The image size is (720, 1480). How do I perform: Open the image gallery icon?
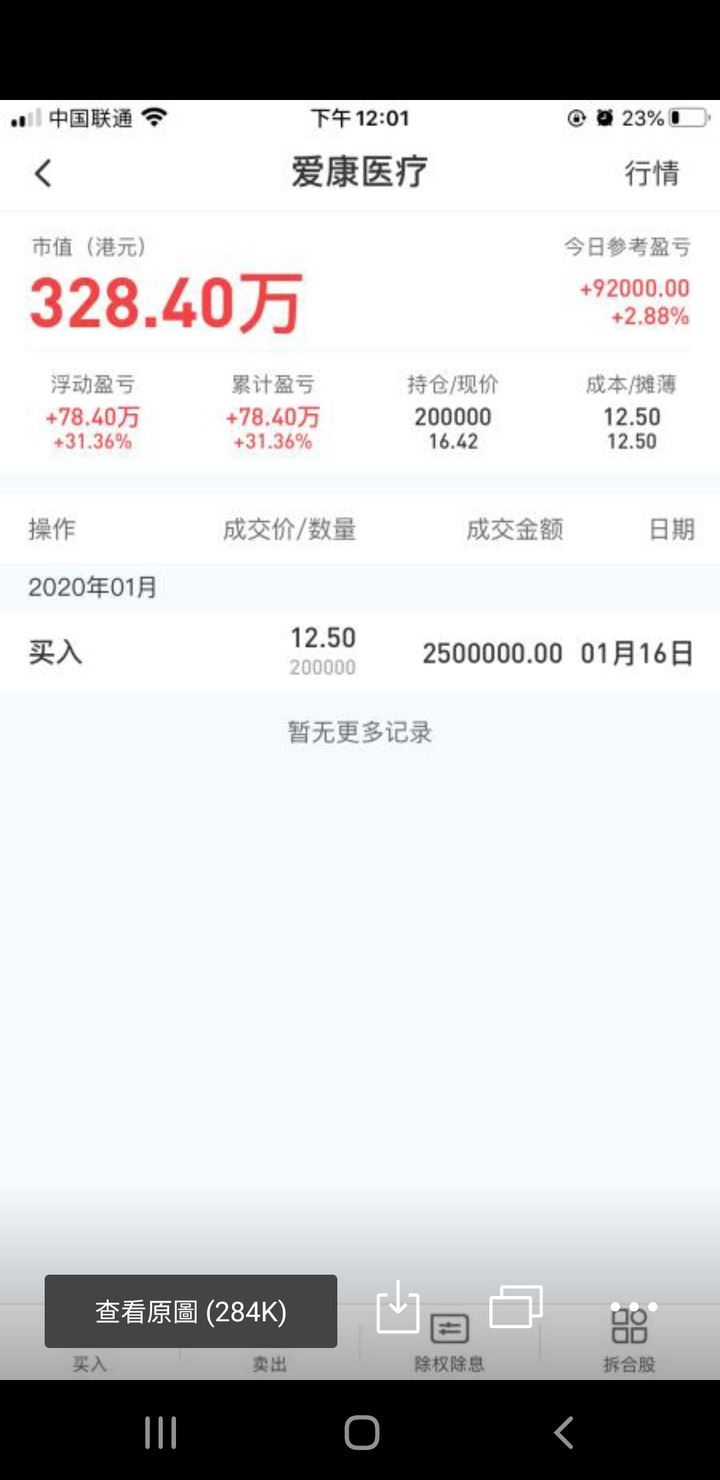point(516,1307)
